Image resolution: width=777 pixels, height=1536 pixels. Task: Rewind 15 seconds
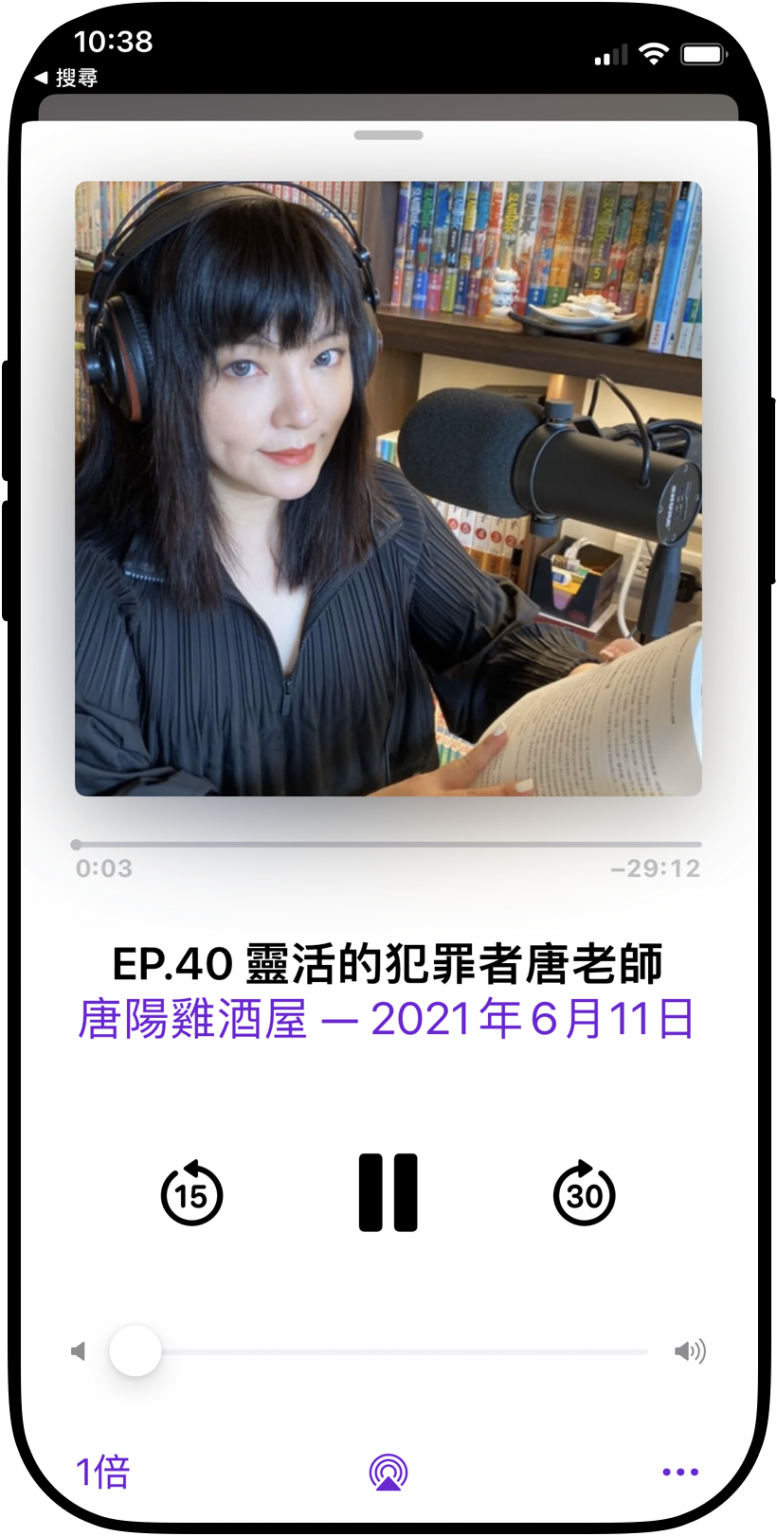pos(191,1192)
